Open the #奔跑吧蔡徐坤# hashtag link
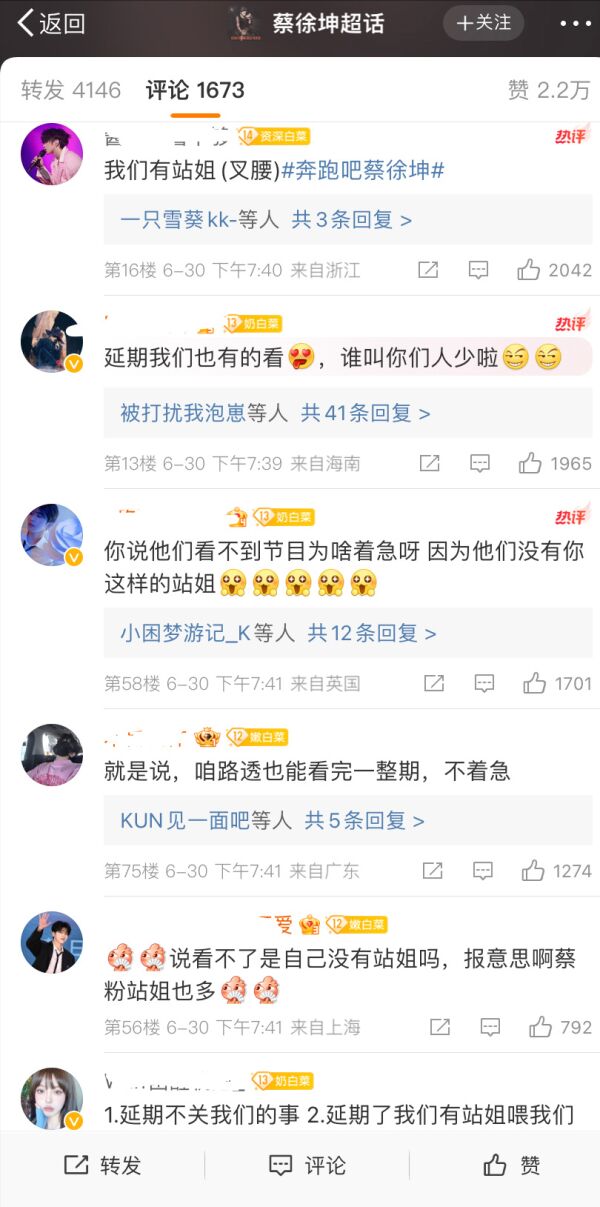The width and height of the screenshot is (600, 1207). click(363, 170)
